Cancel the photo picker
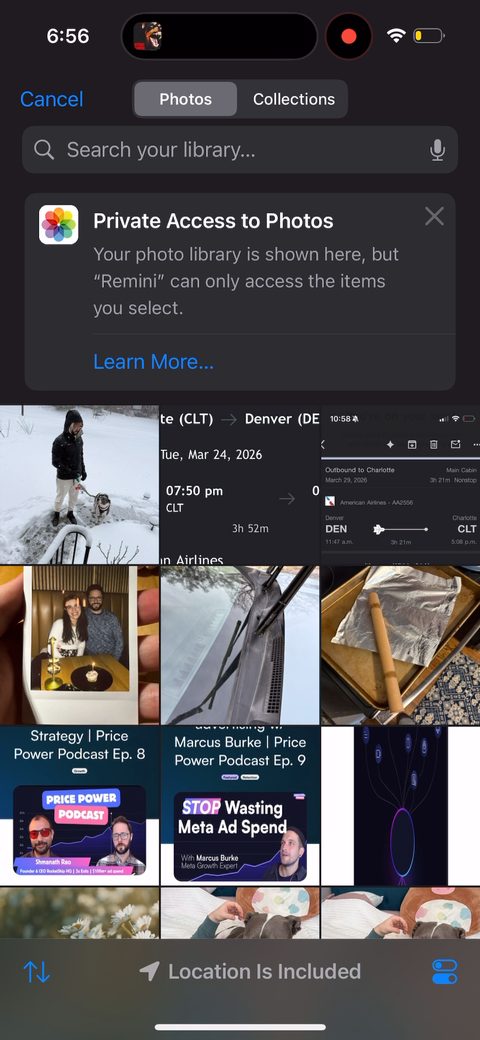Screen dimensions: 480x1040 coord(52,99)
